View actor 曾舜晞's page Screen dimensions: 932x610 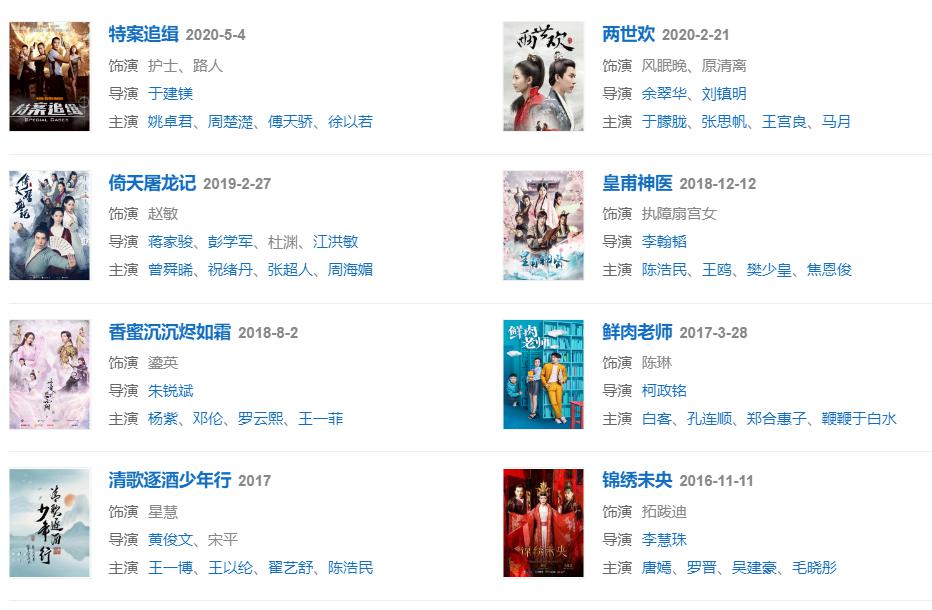pos(170,269)
